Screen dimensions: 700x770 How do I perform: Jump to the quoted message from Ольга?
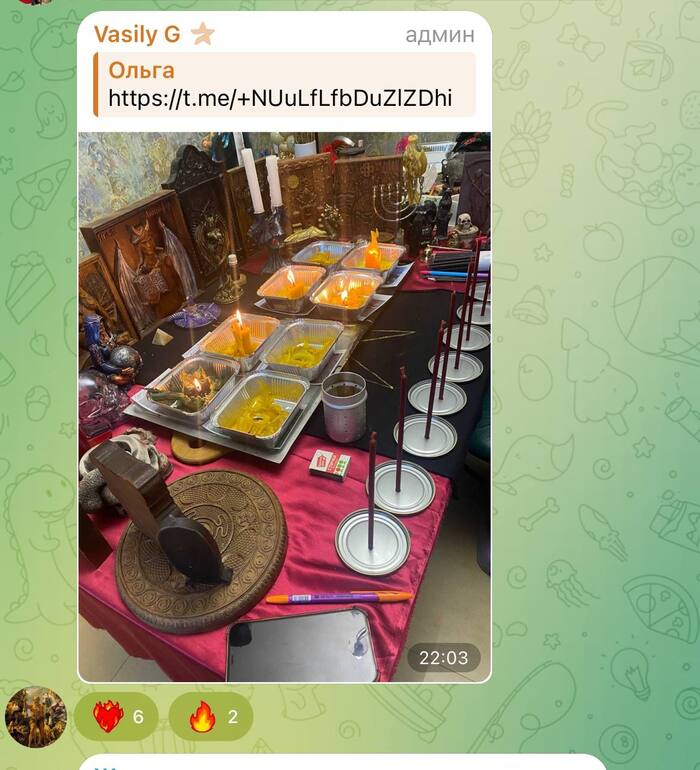283,84
